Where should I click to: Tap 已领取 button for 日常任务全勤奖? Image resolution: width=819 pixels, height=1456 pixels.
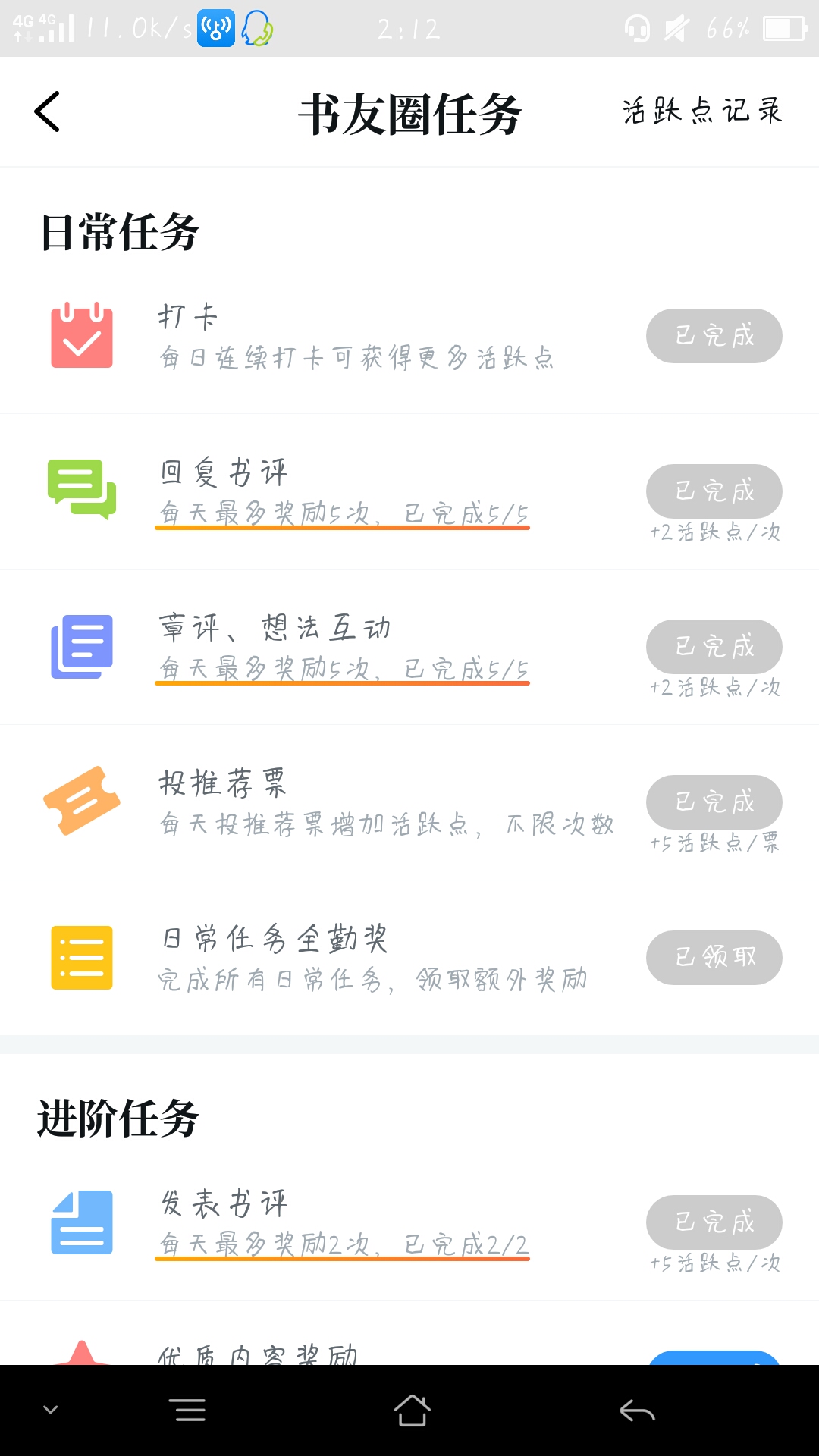(714, 958)
